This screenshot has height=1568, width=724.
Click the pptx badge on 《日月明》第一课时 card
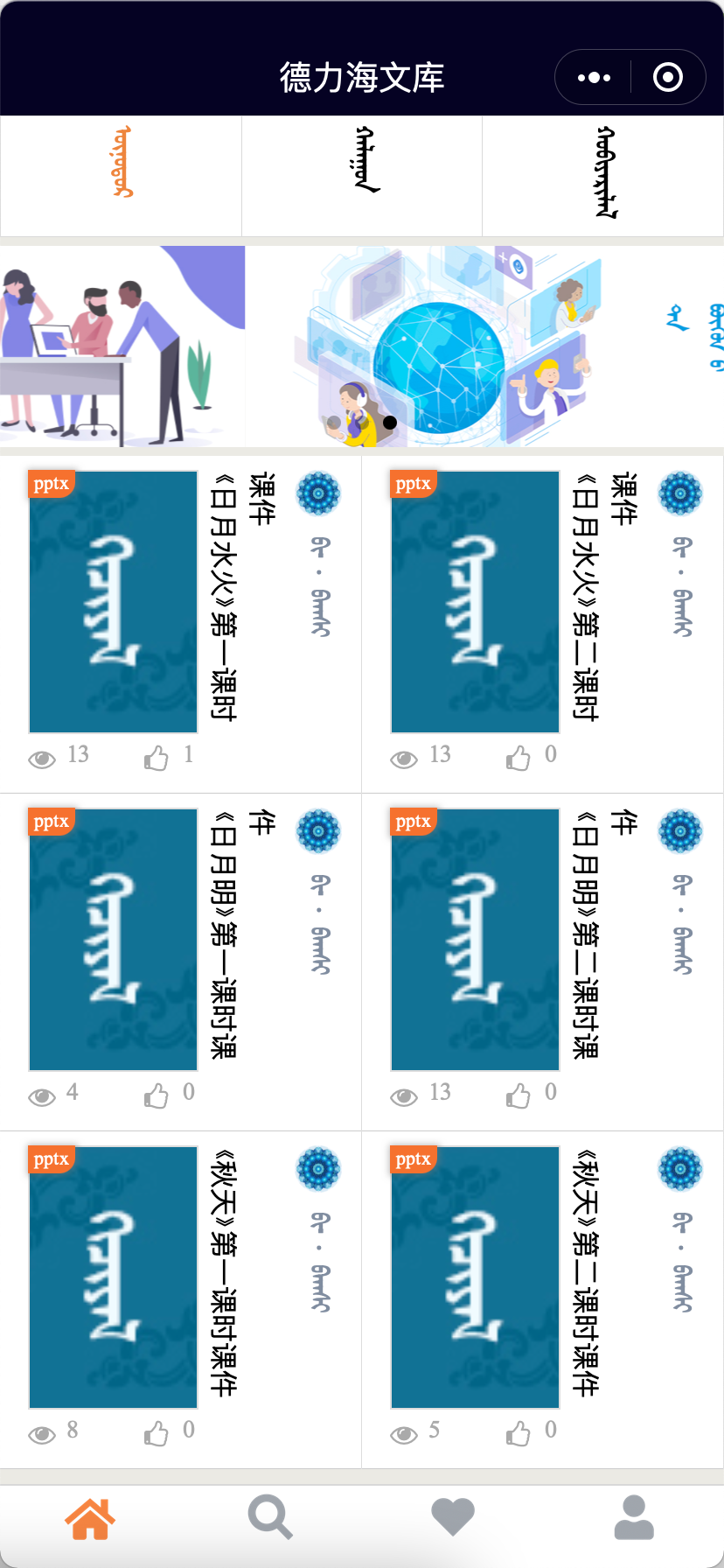point(50,822)
